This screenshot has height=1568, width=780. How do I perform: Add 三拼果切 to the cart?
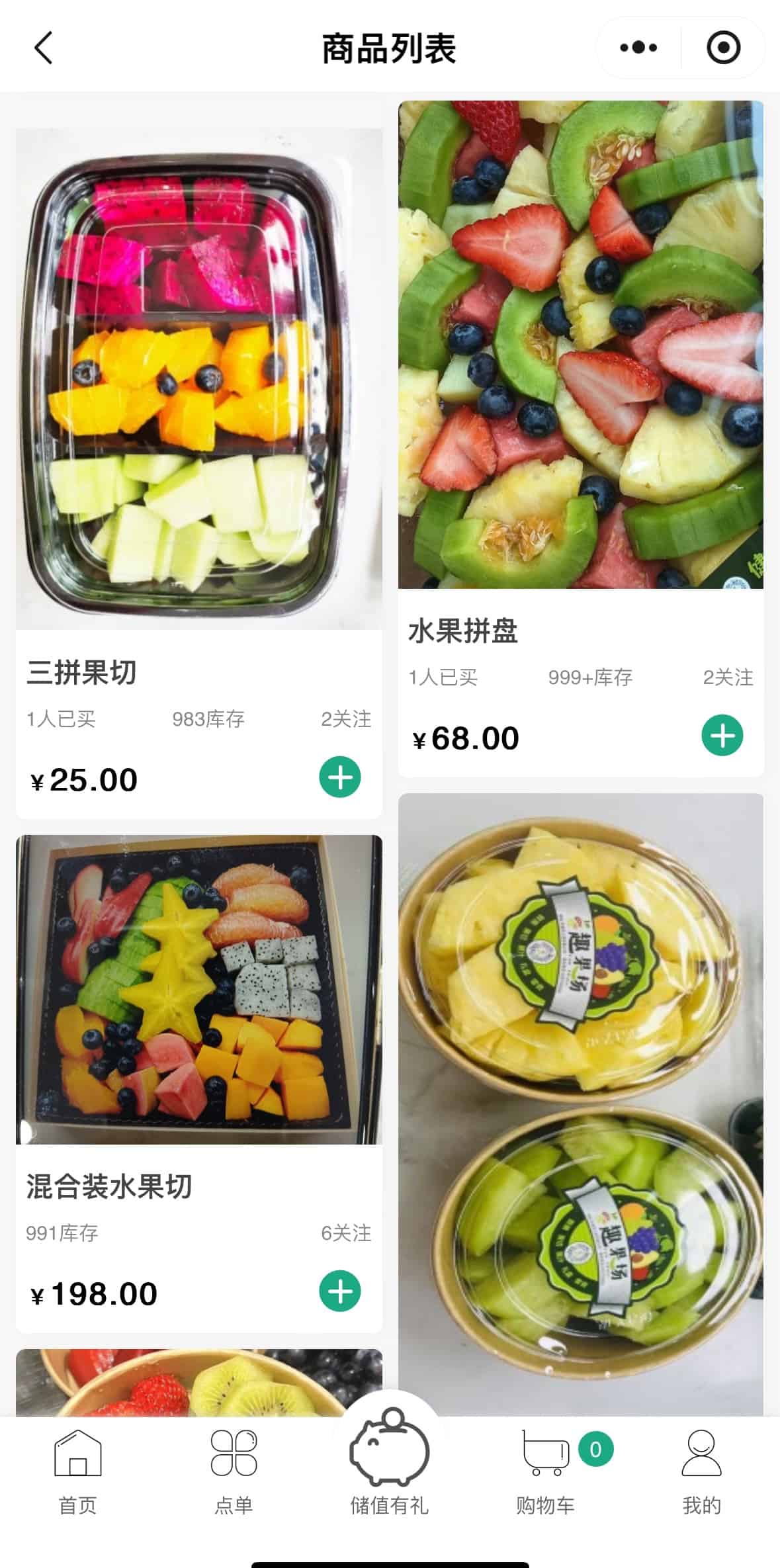pos(340,777)
